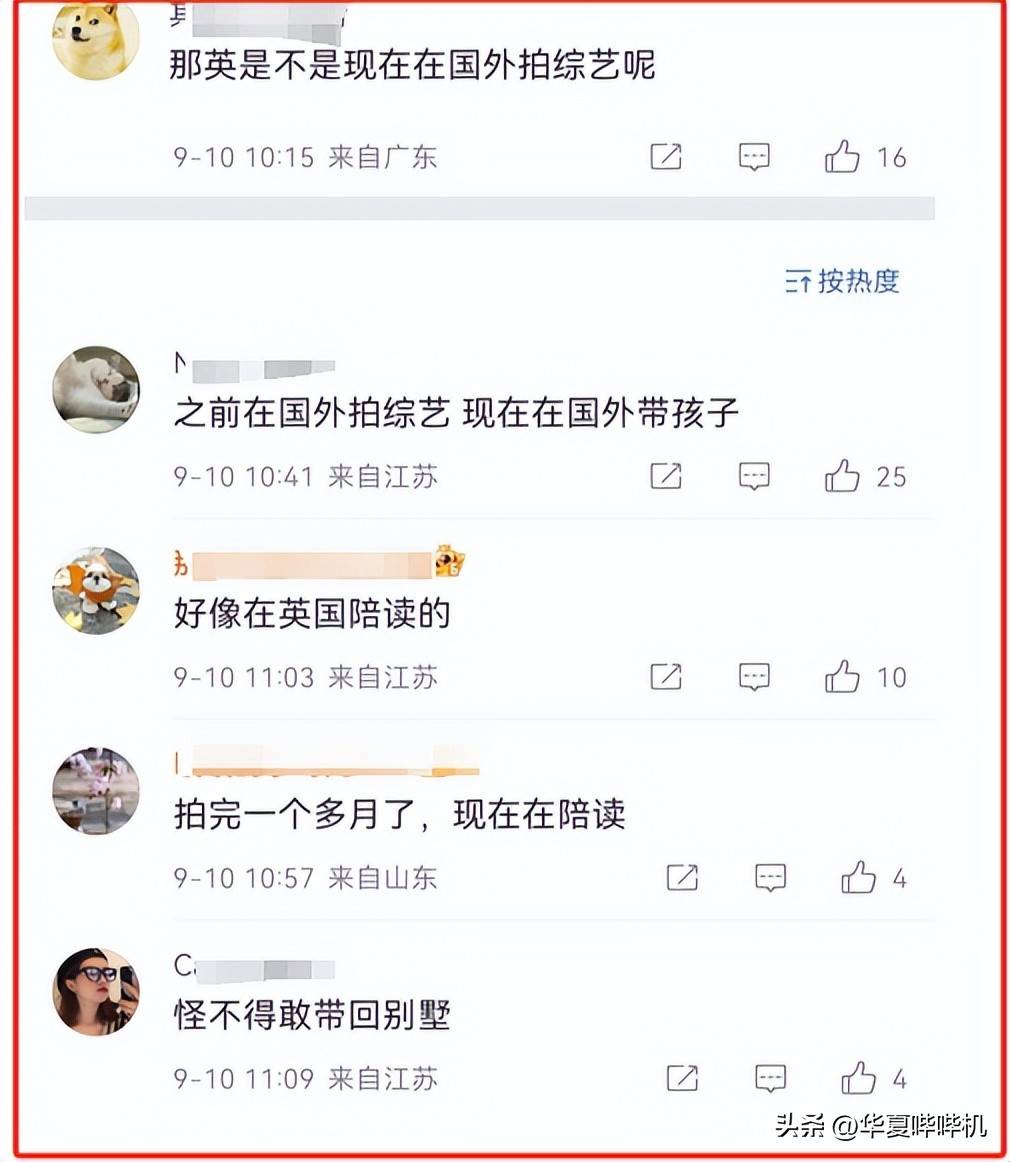Give a thumbs up to "拍完一个多月了，现在在陪读"

click(x=858, y=878)
